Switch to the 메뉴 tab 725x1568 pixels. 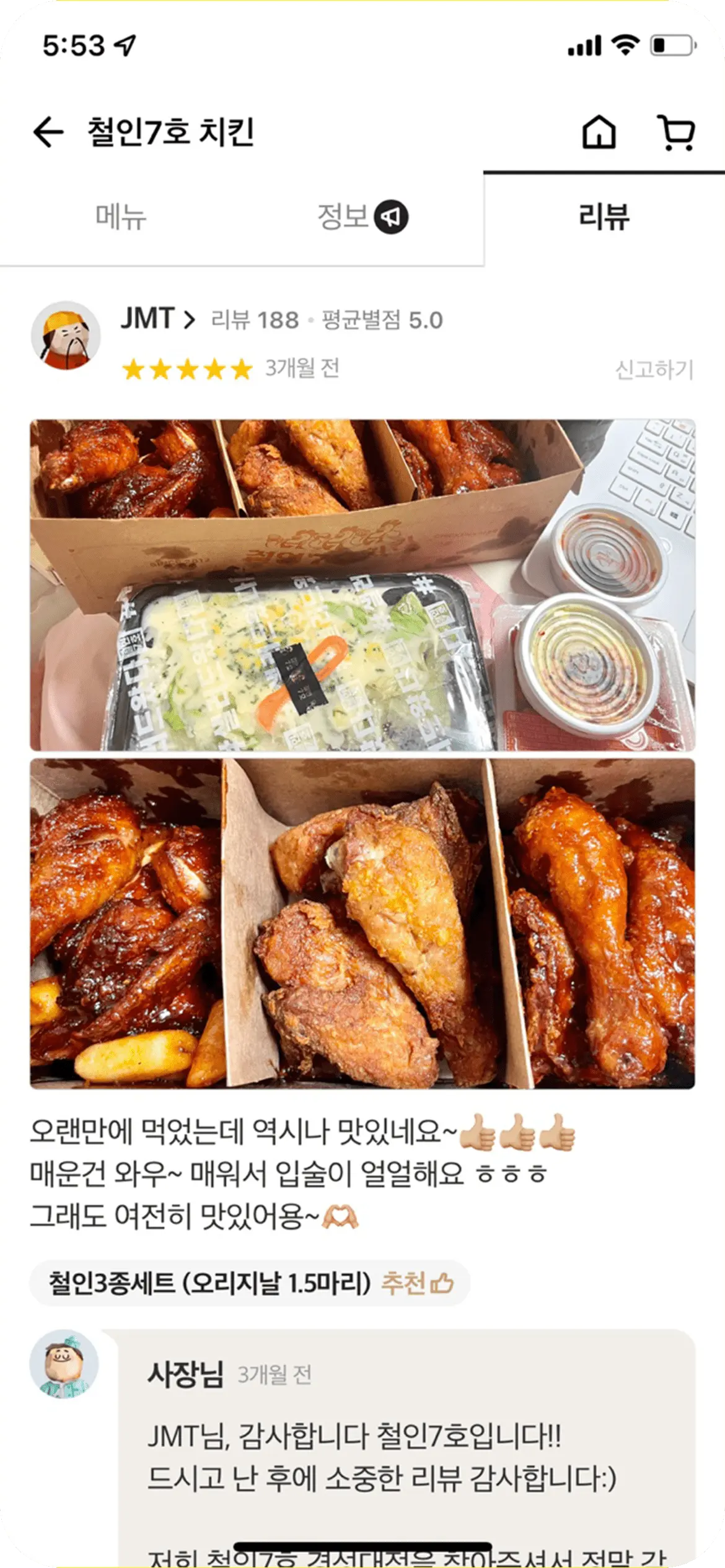(x=121, y=217)
